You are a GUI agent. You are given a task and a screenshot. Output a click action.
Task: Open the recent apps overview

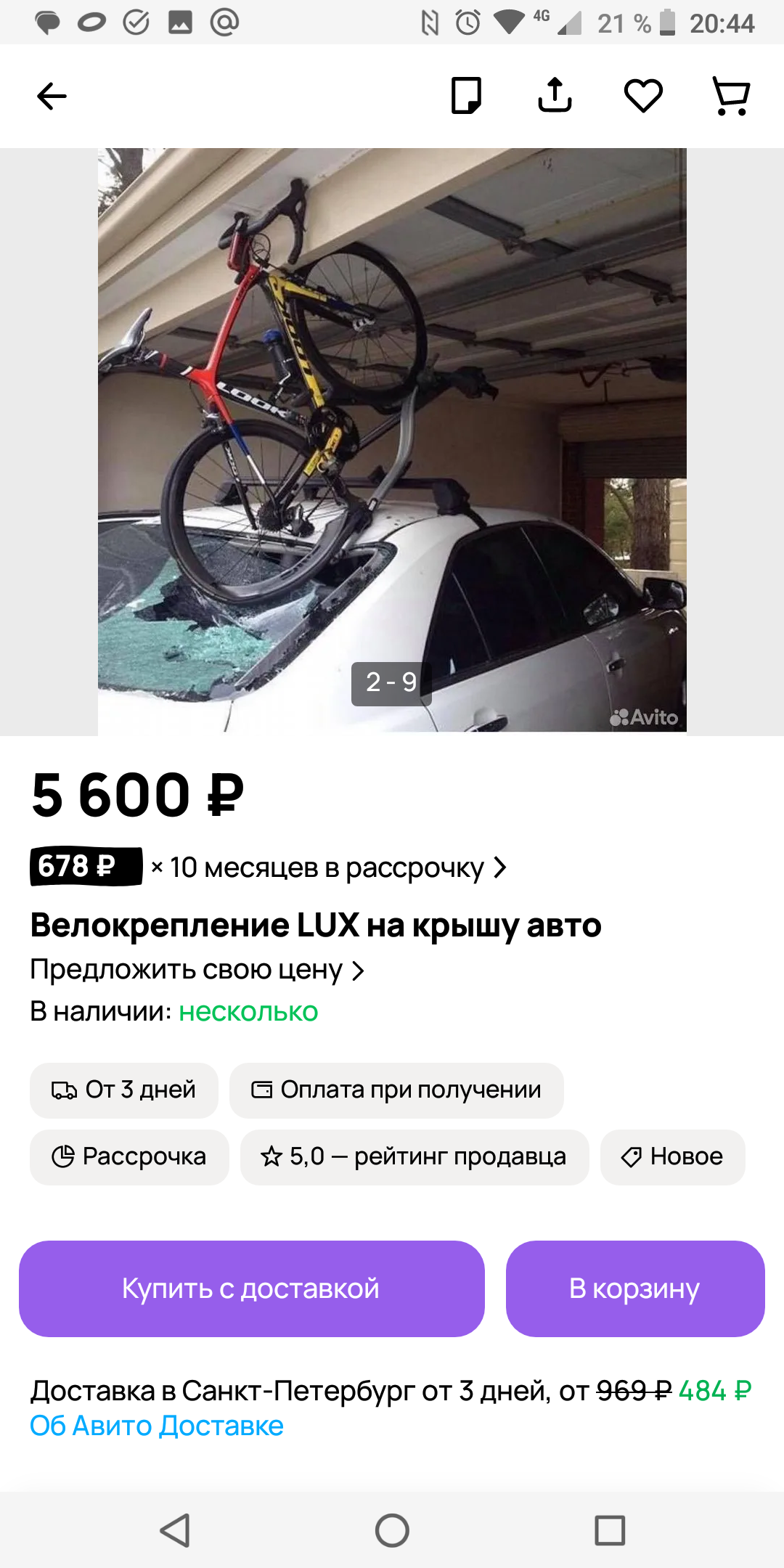tap(610, 1530)
